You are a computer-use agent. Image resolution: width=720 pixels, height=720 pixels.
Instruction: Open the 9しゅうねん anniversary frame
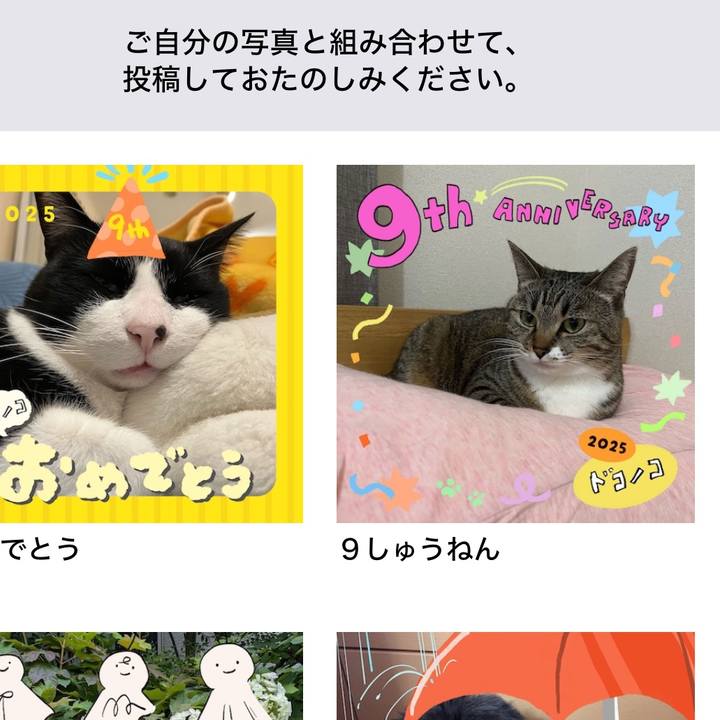pos(515,343)
